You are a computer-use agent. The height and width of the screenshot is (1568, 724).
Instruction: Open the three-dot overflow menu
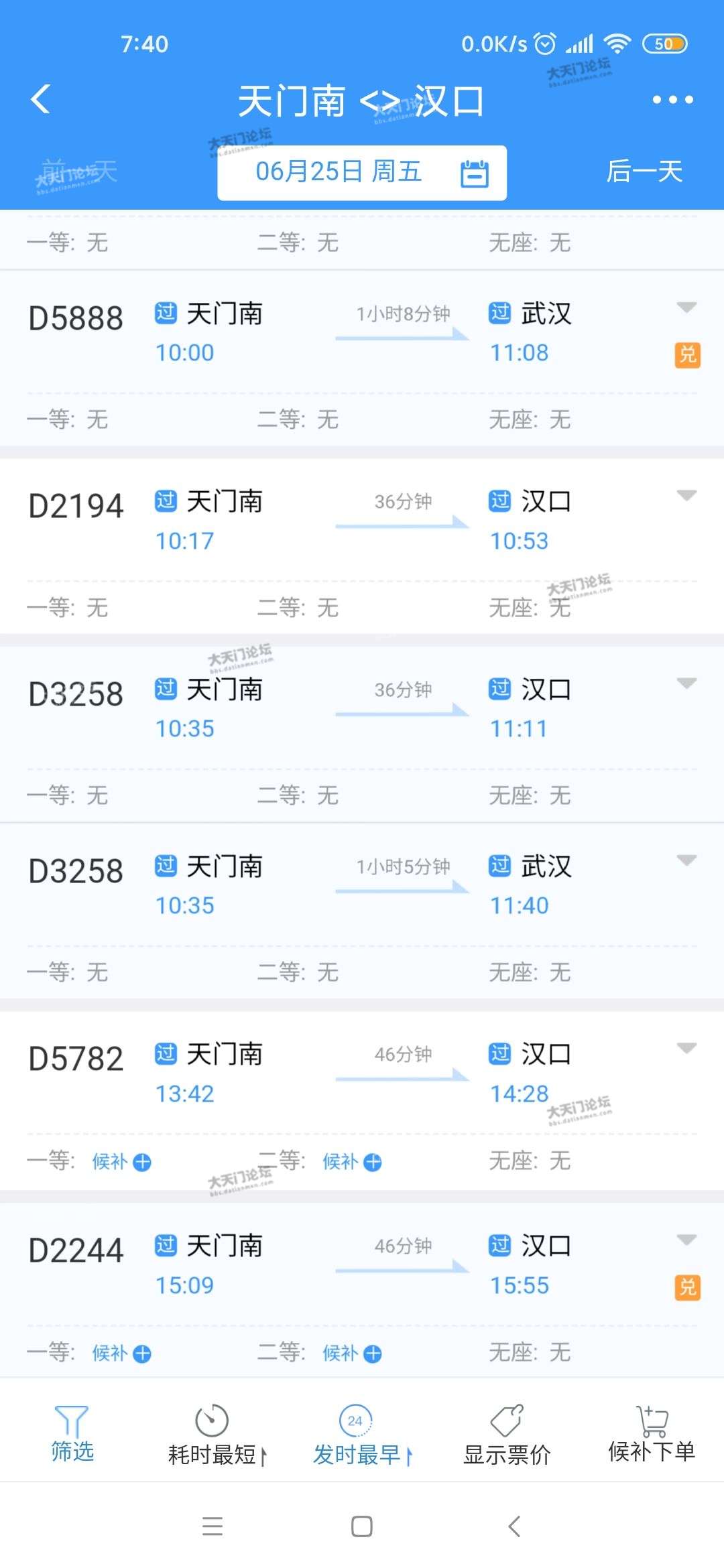coord(672,100)
